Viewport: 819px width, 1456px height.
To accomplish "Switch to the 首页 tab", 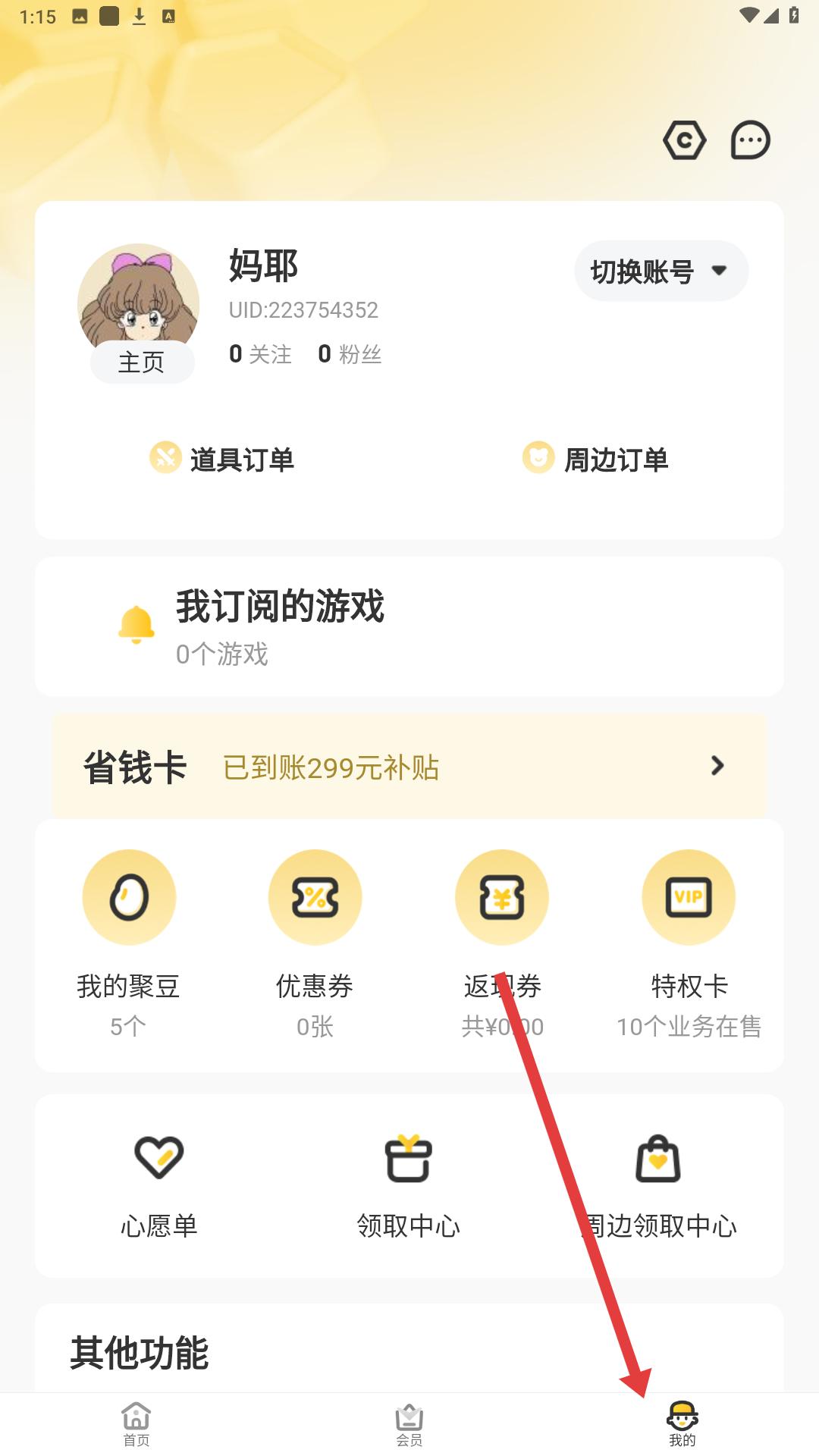I will click(x=136, y=1424).
